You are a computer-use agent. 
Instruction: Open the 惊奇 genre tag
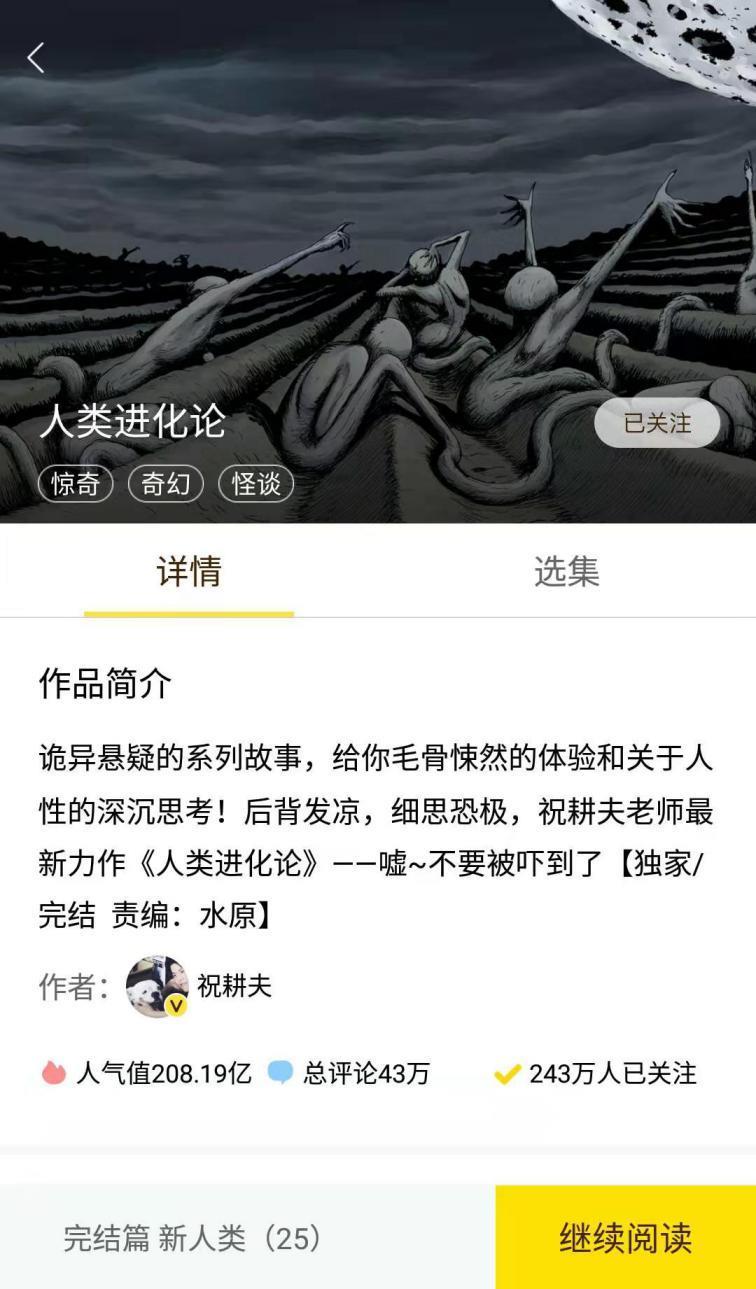[x=76, y=485]
